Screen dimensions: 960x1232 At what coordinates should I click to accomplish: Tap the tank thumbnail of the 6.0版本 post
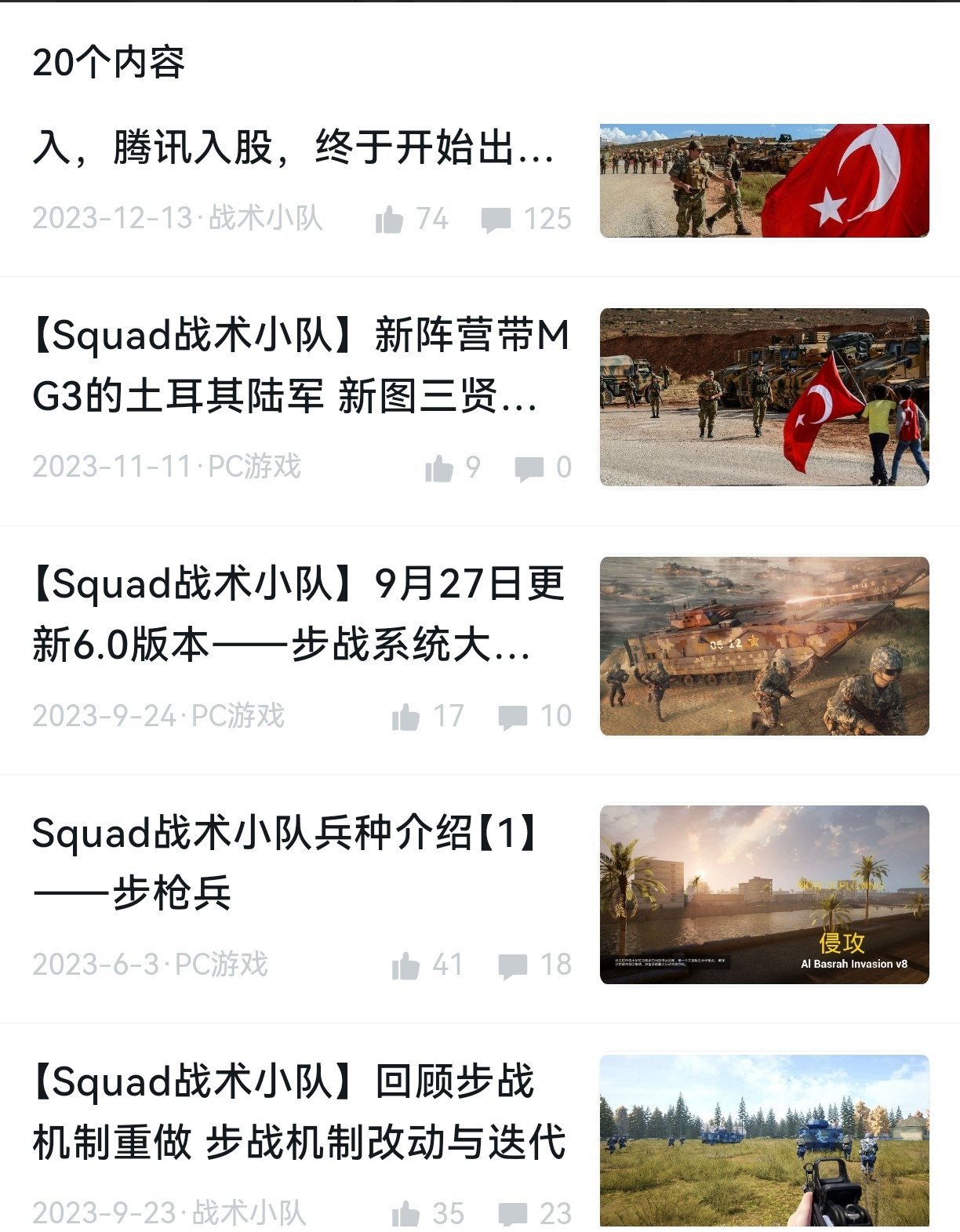(764, 646)
